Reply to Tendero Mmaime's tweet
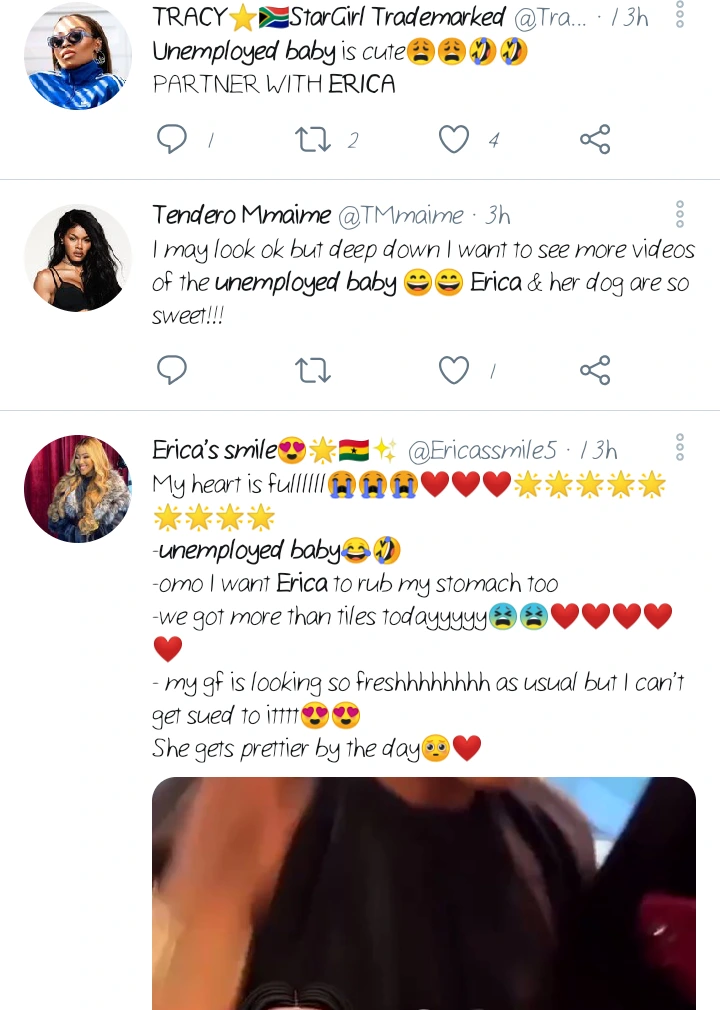The width and height of the screenshot is (720, 1010). click(x=172, y=370)
